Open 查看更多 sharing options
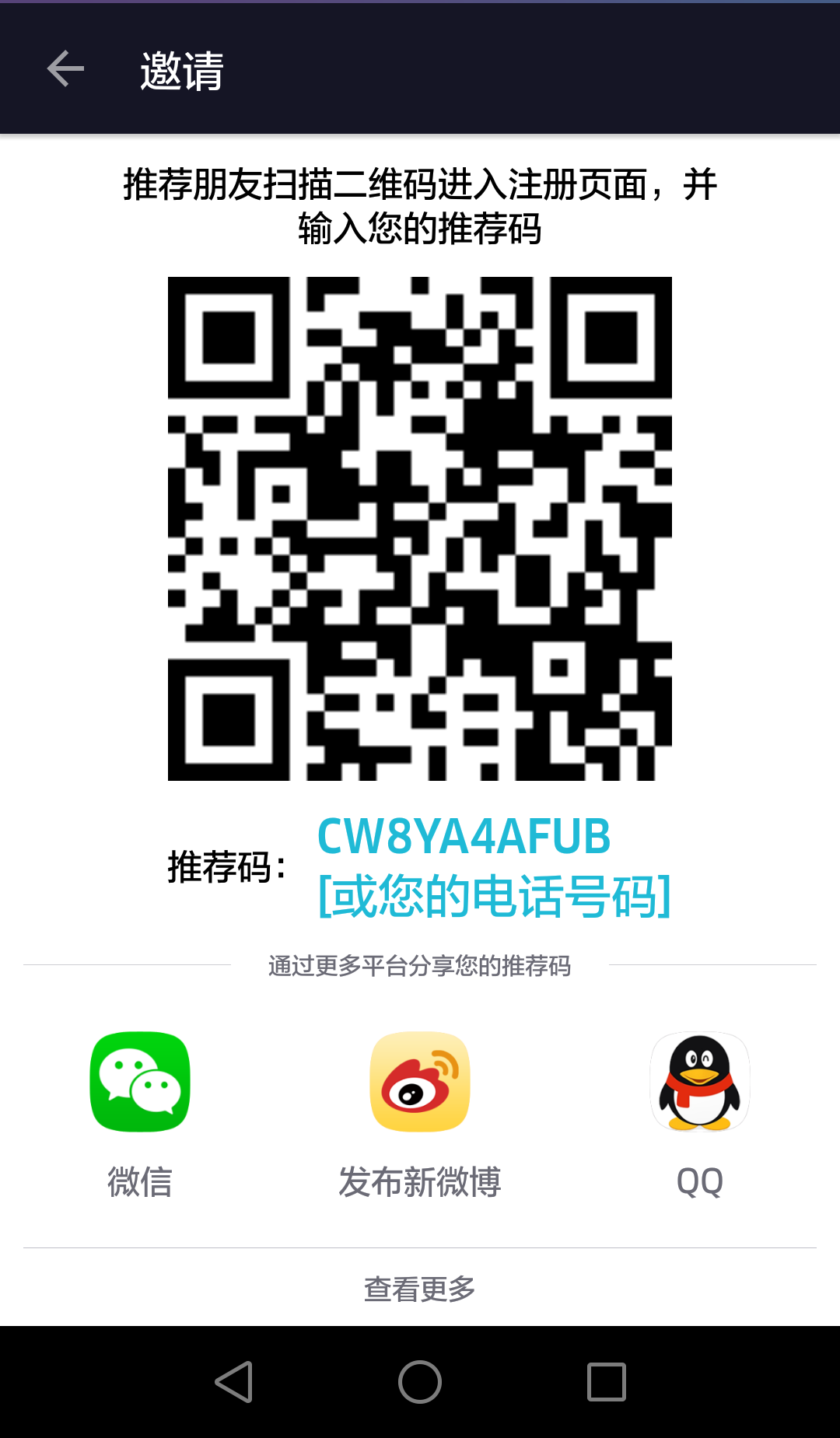Screen dimensions: 840x1438 [x=420, y=1289]
